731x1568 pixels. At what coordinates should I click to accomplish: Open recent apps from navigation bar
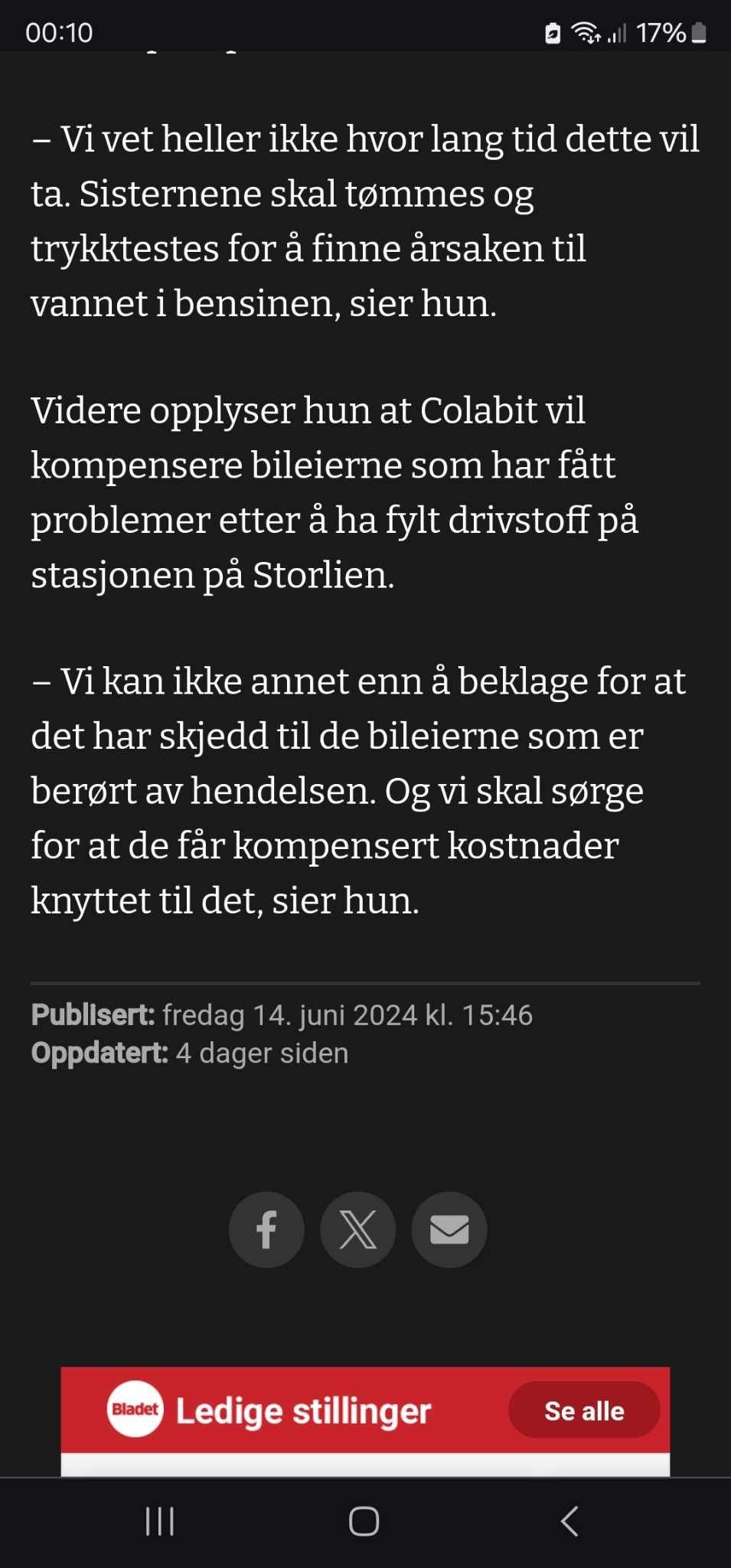(x=160, y=1521)
